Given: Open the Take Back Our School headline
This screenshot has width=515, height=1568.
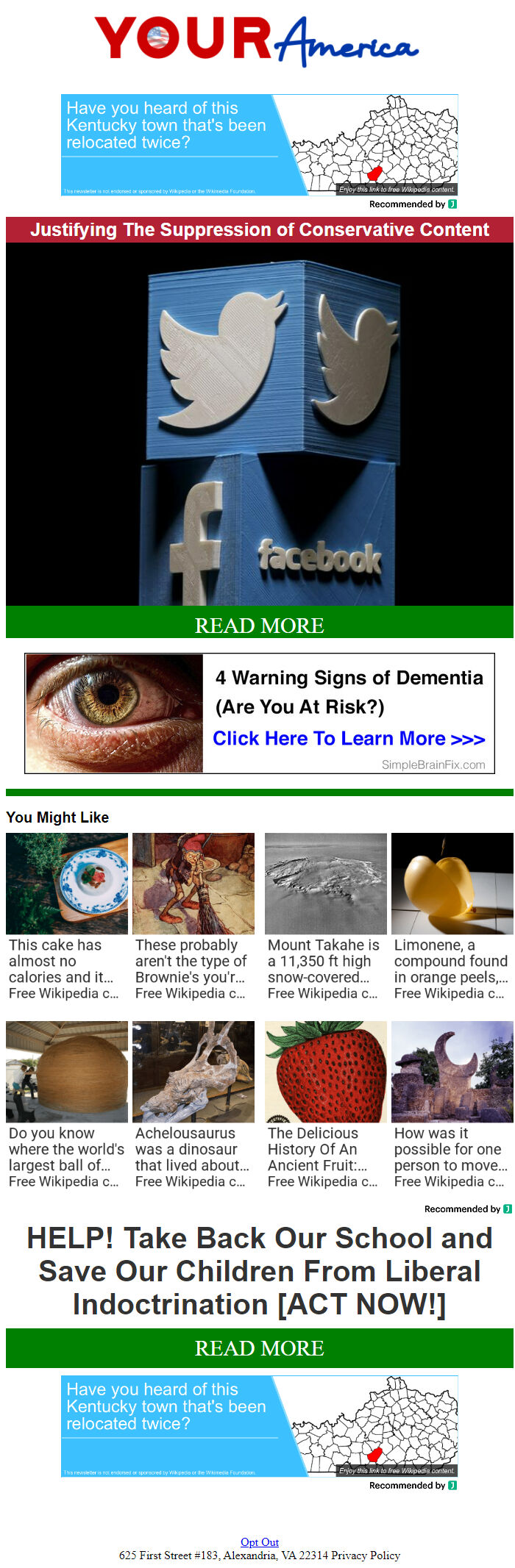Looking at the screenshot, I should tap(259, 1271).
